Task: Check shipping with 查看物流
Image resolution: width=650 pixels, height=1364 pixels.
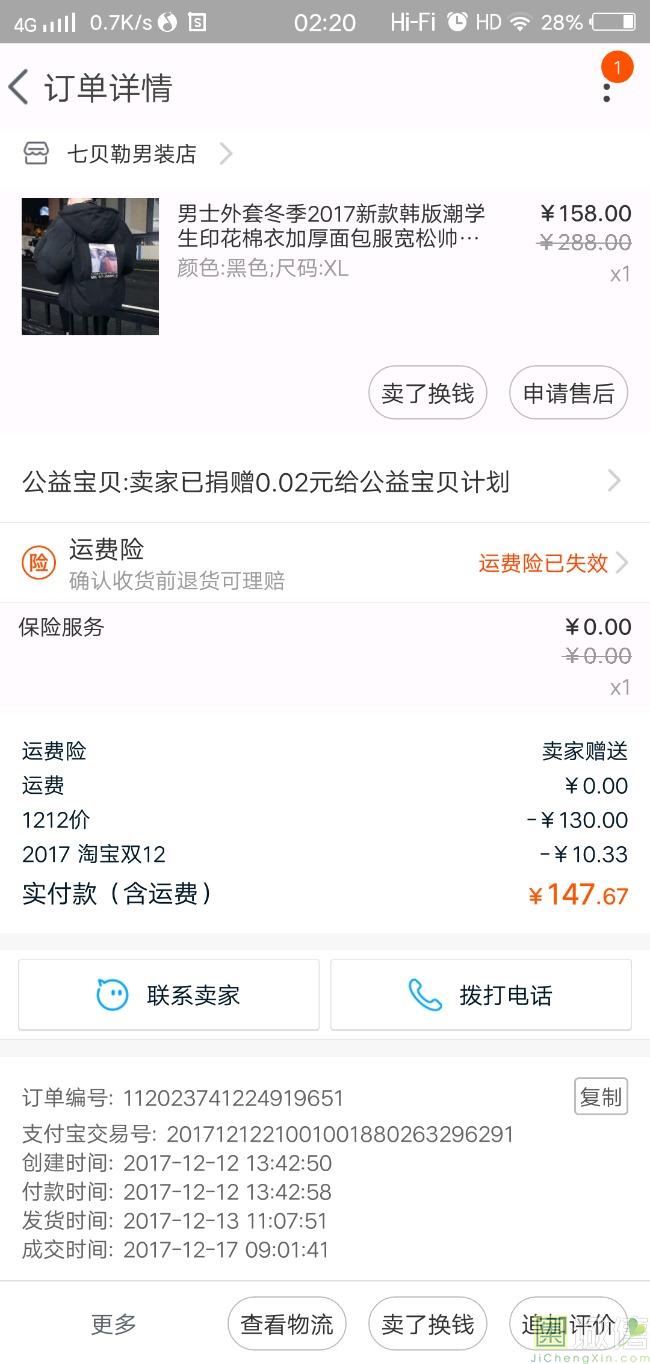Action: (x=287, y=1325)
